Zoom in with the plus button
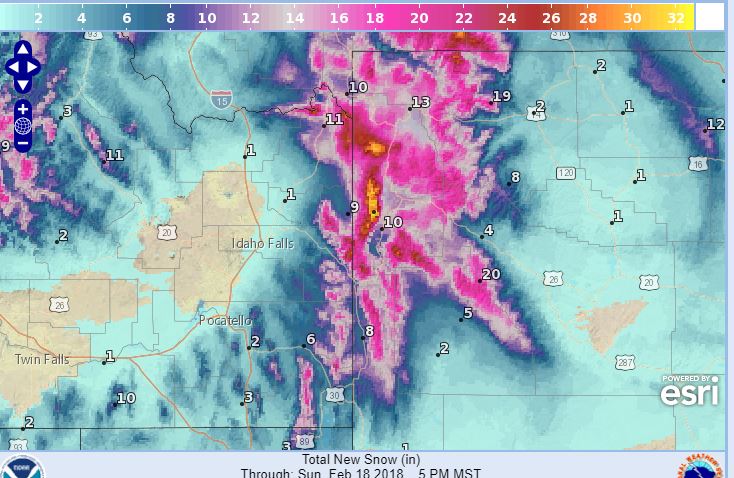Viewport: 734px width, 478px height. (x=23, y=108)
